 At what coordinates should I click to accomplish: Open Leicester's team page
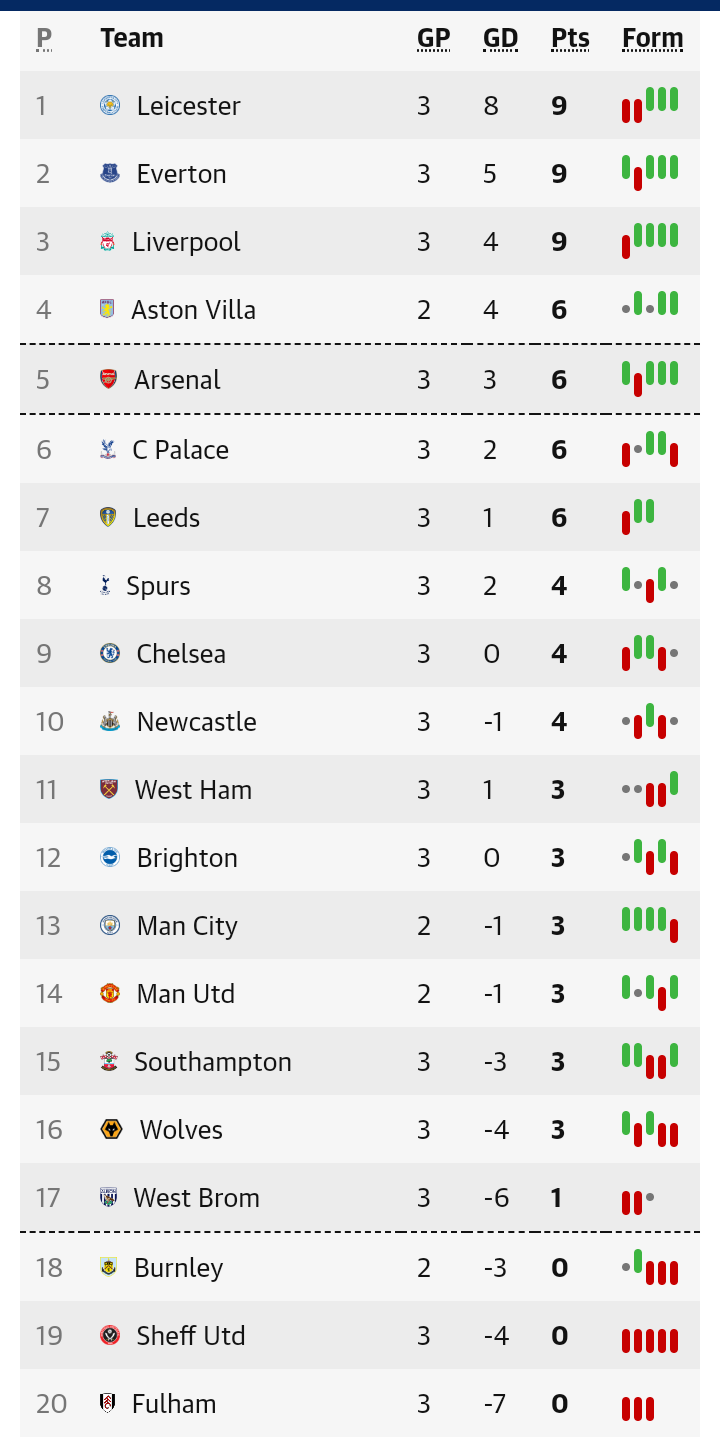coord(188,106)
